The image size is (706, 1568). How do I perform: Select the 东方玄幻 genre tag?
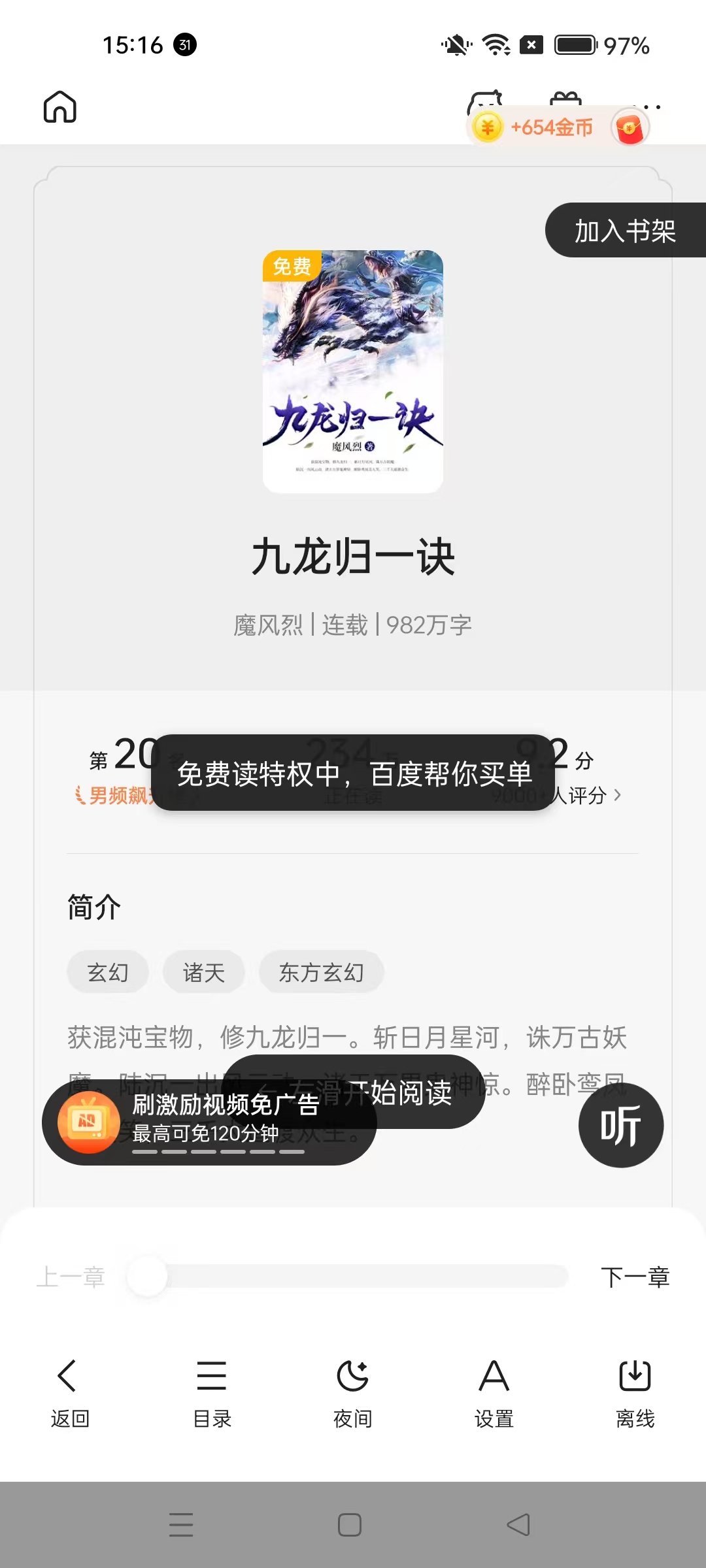[321, 972]
